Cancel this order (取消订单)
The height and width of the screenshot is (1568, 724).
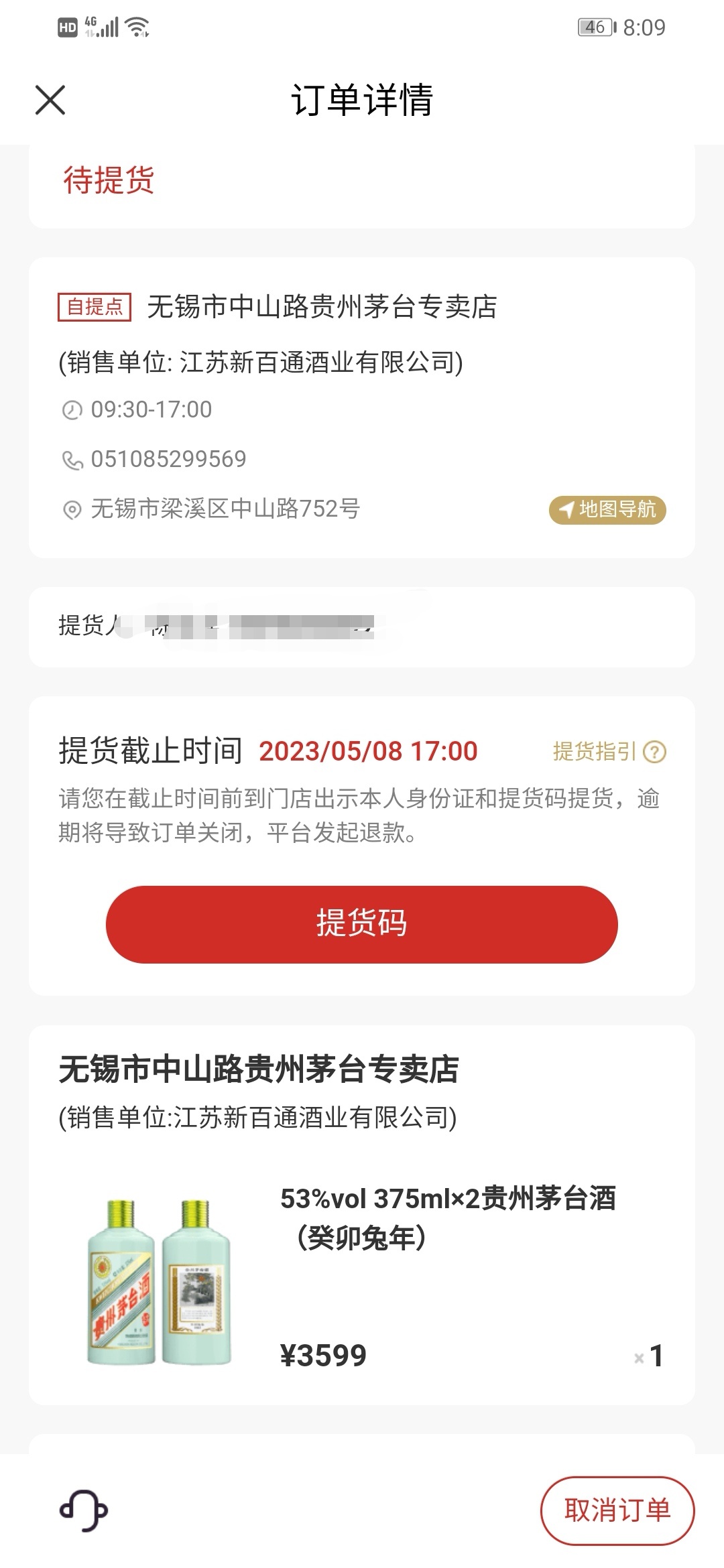click(617, 1510)
